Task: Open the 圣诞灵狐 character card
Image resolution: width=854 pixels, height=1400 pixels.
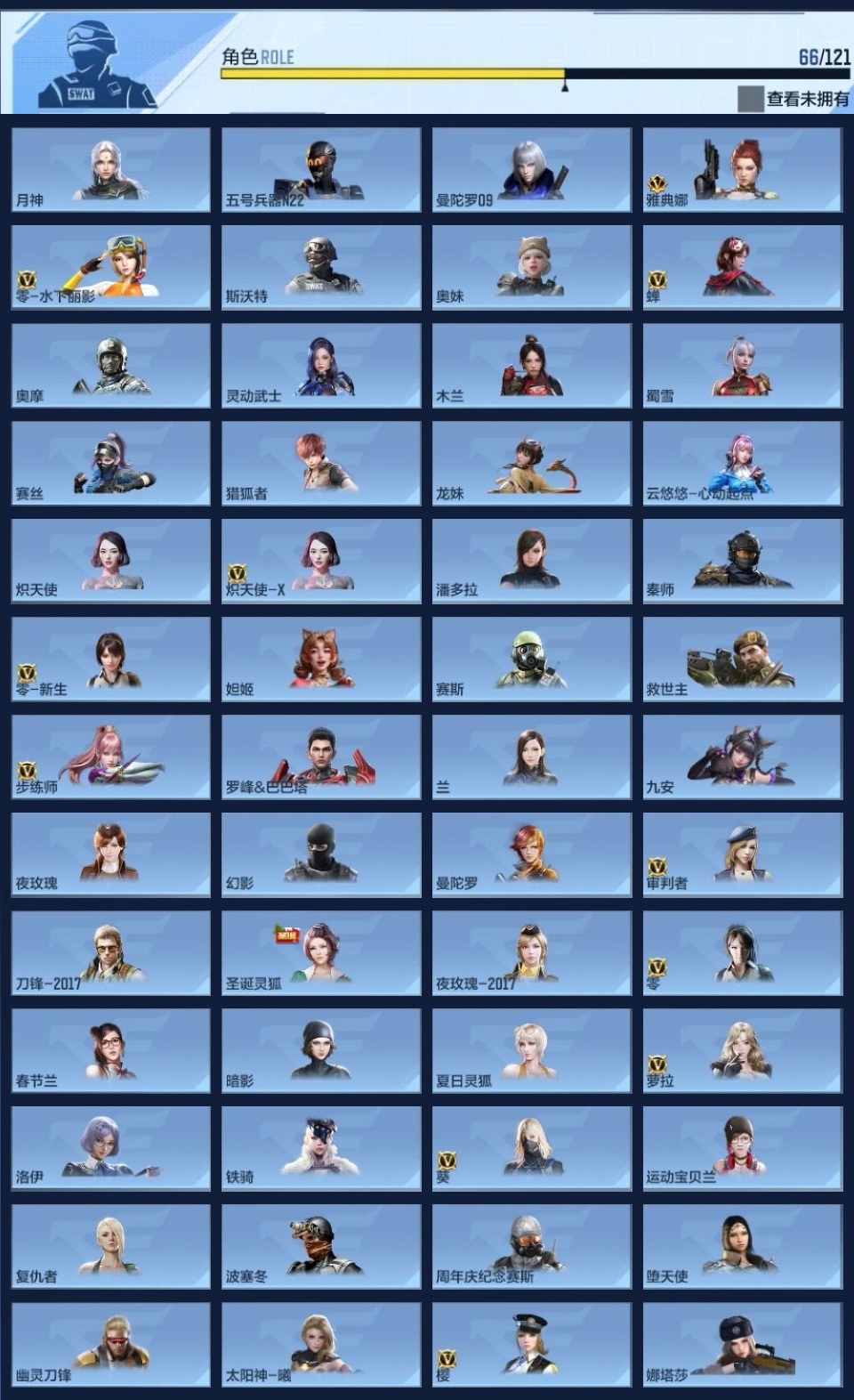Action: pyautogui.click(x=321, y=952)
